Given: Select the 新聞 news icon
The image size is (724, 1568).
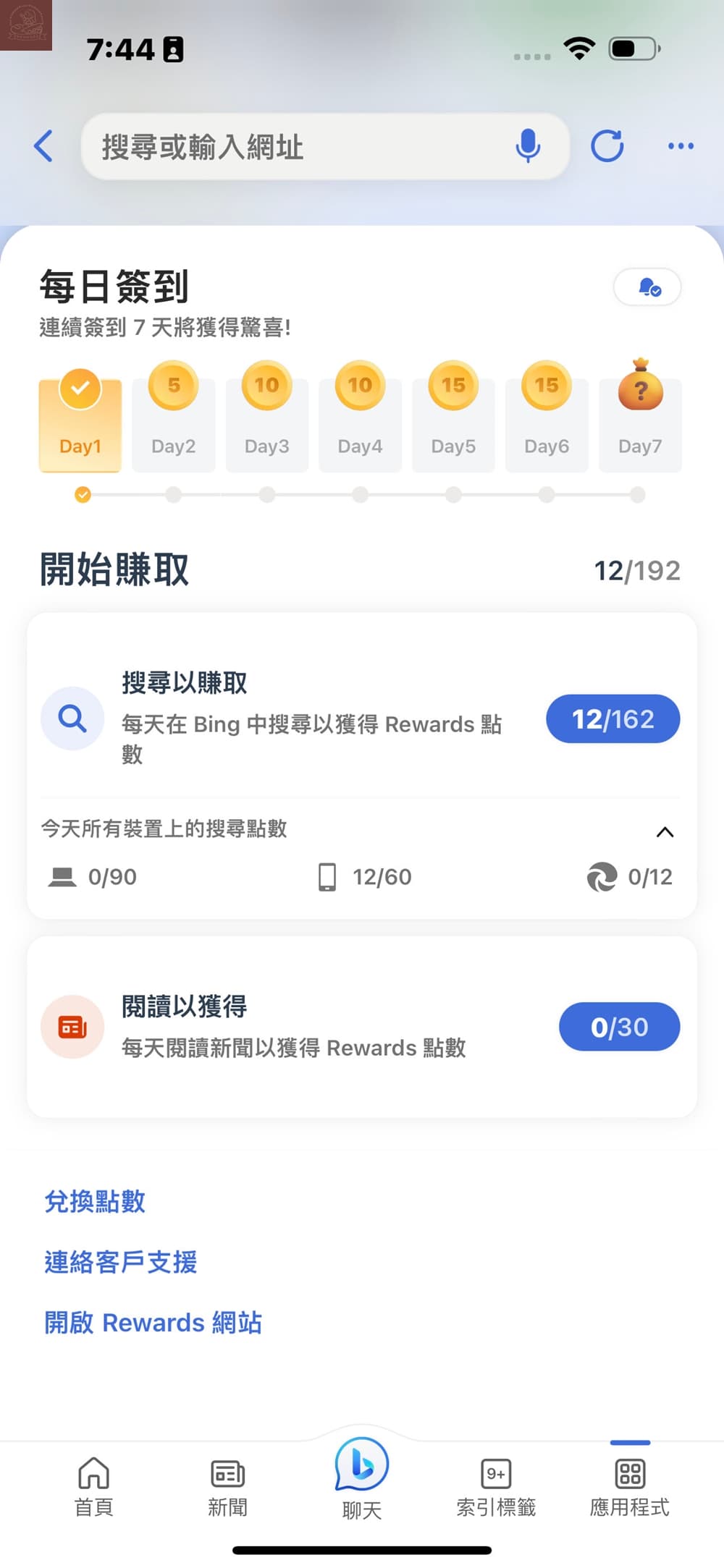Looking at the screenshot, I should pyautogui.click(x=227, y=1476).
